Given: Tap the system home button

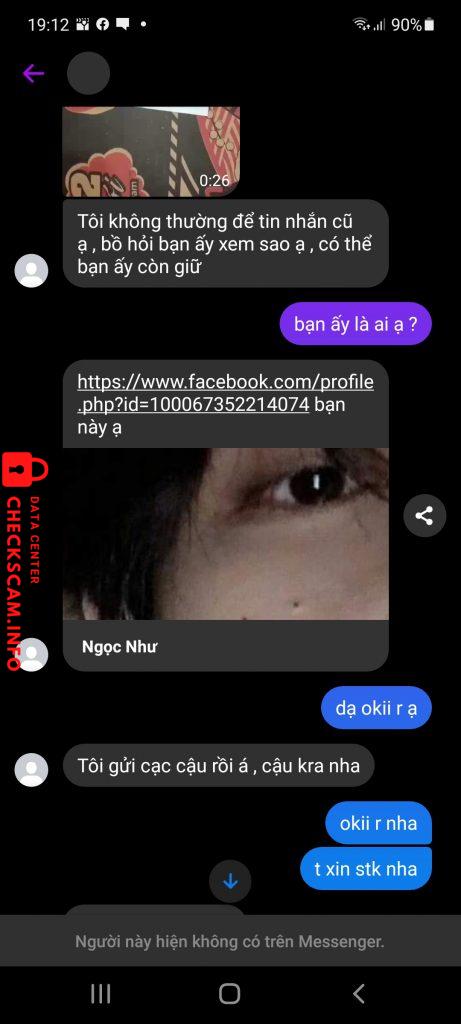Looking at the screenshot, I should pyautogui.click(x=230, y=993).
